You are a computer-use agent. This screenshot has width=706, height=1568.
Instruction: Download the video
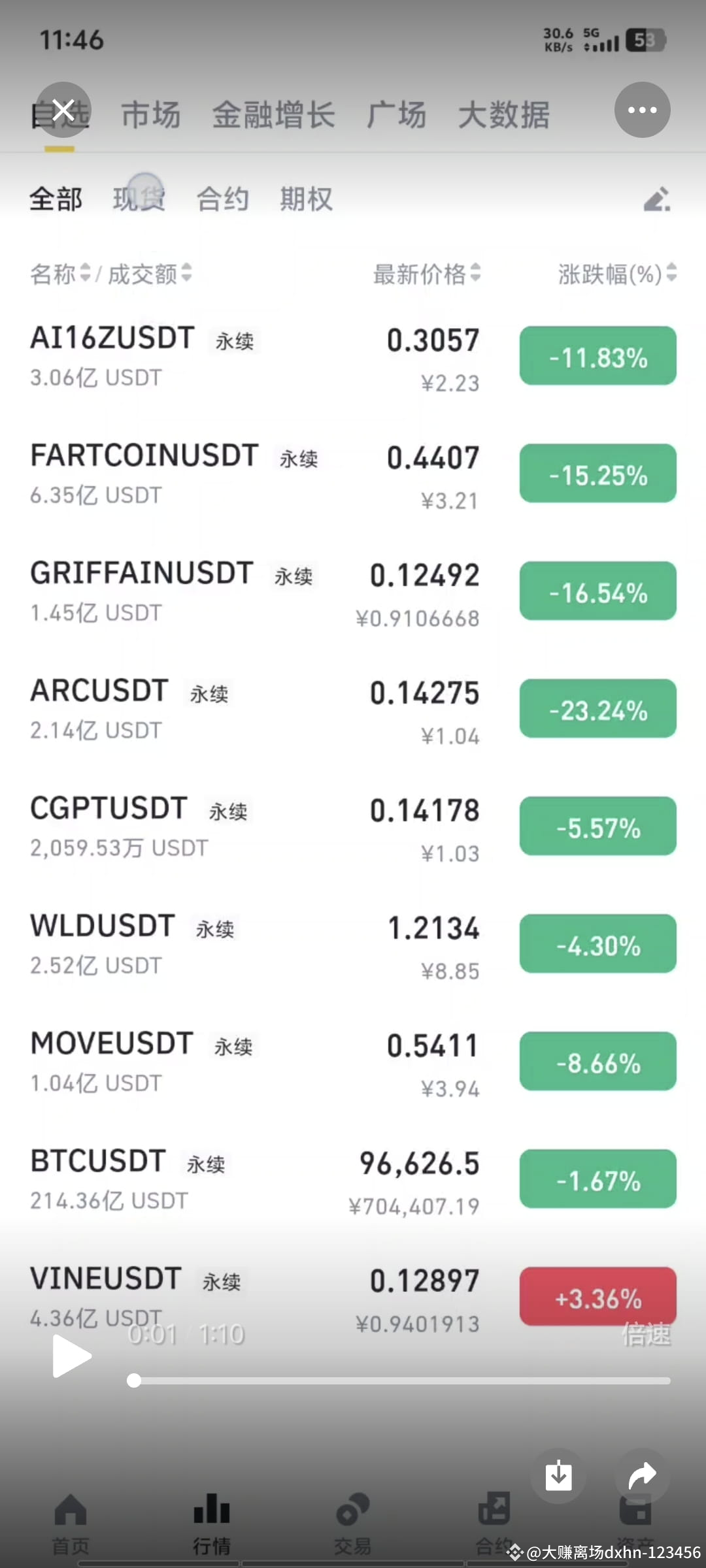pyautogui.click(x=558, y=1475)
